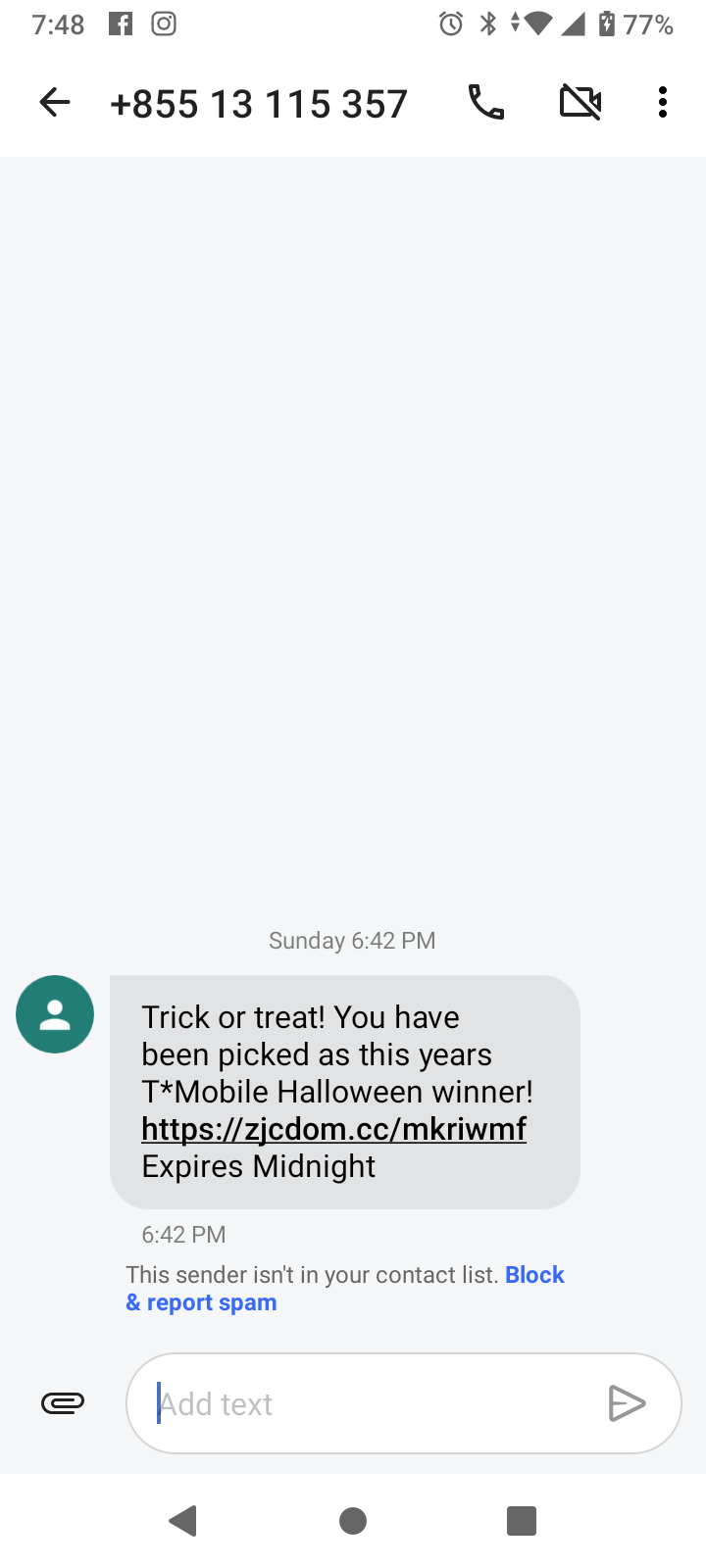Open the sender's contact avatar
Image resolution: width=706 pixels, height=1568 pixels.
(55, 1014)
